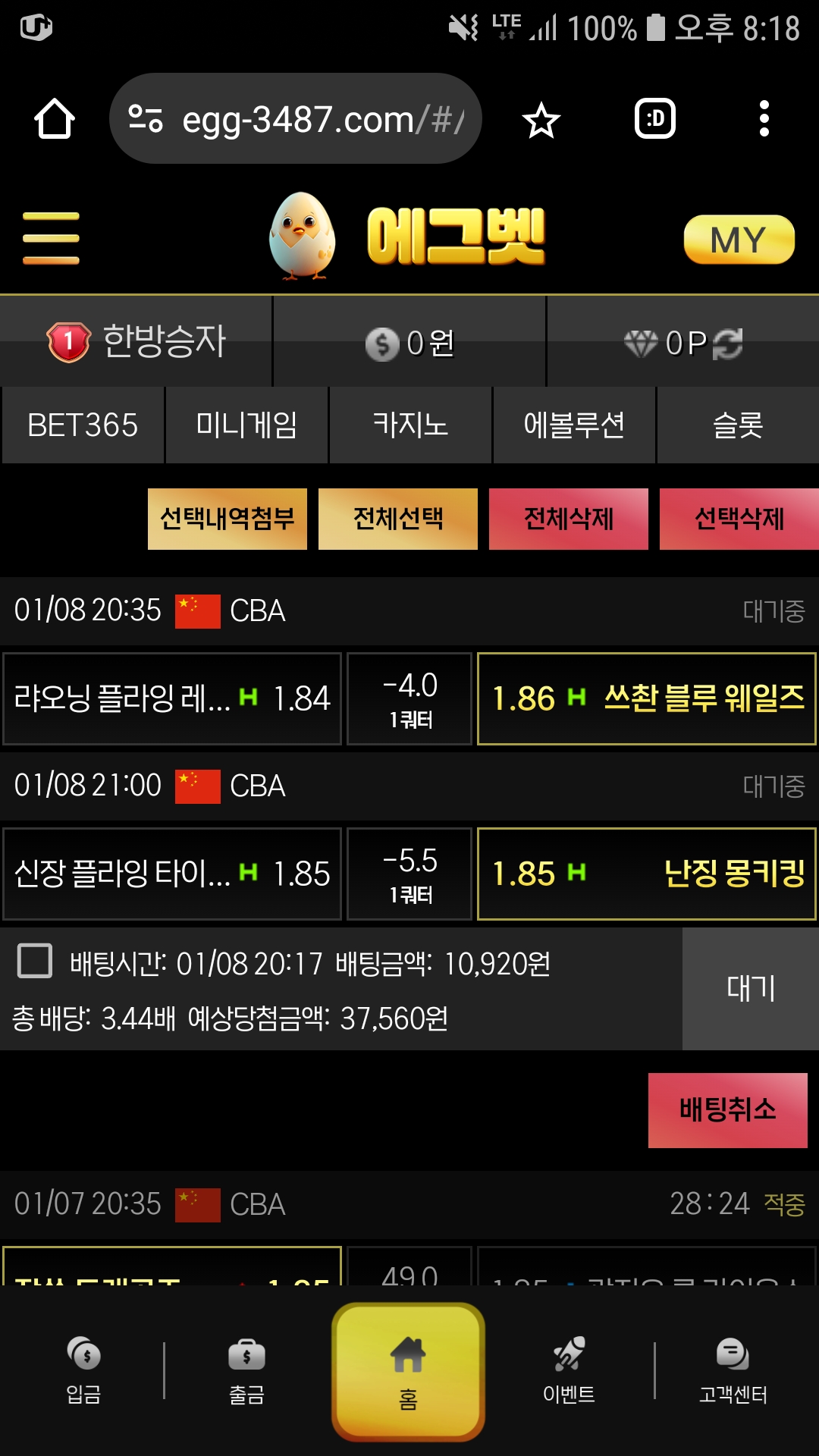Open the 미니게임 tab
Viewport: 819px width, 1456px height.
point(246,425)
